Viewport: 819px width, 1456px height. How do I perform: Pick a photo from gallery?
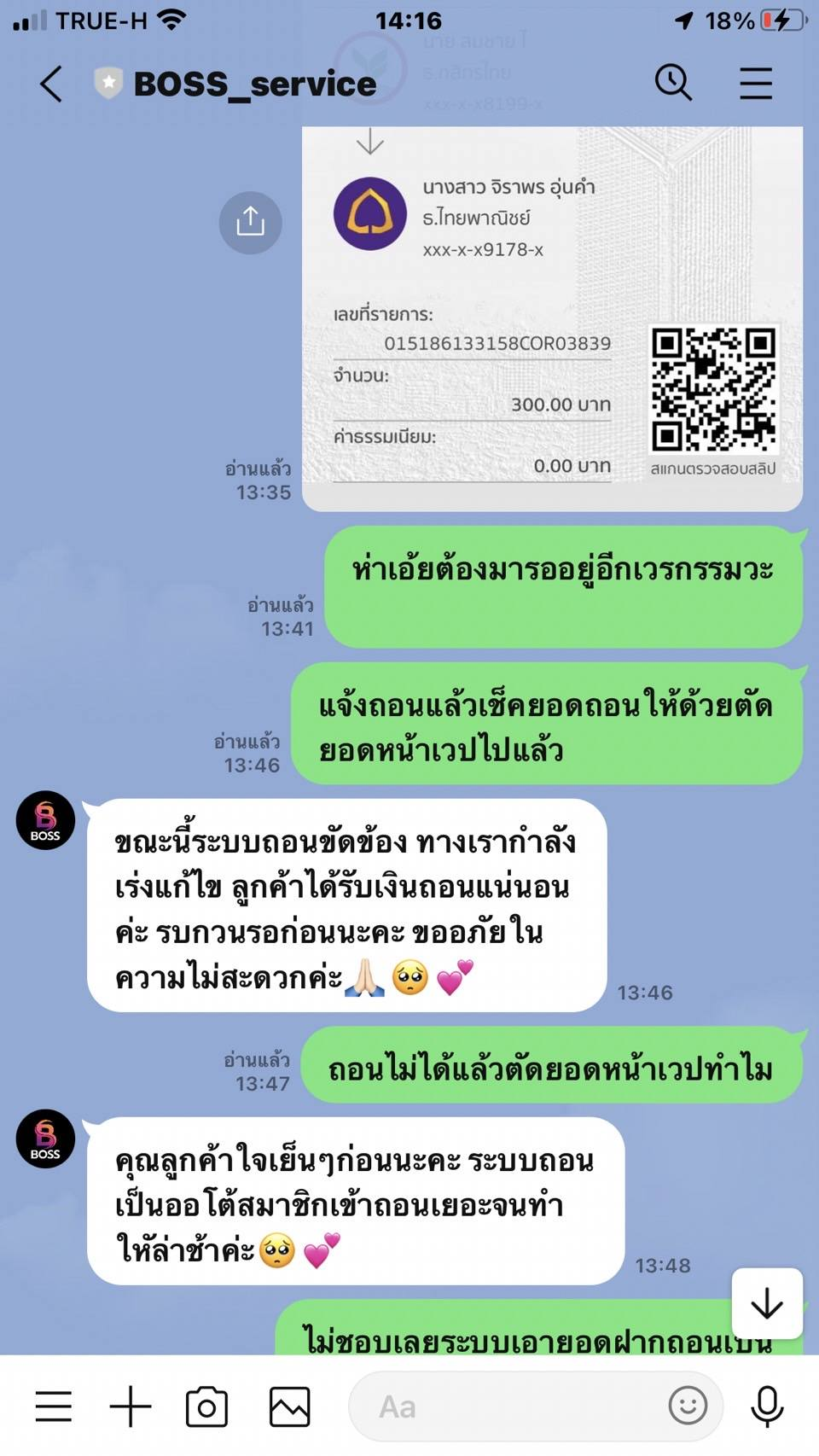pos(289,1406)
